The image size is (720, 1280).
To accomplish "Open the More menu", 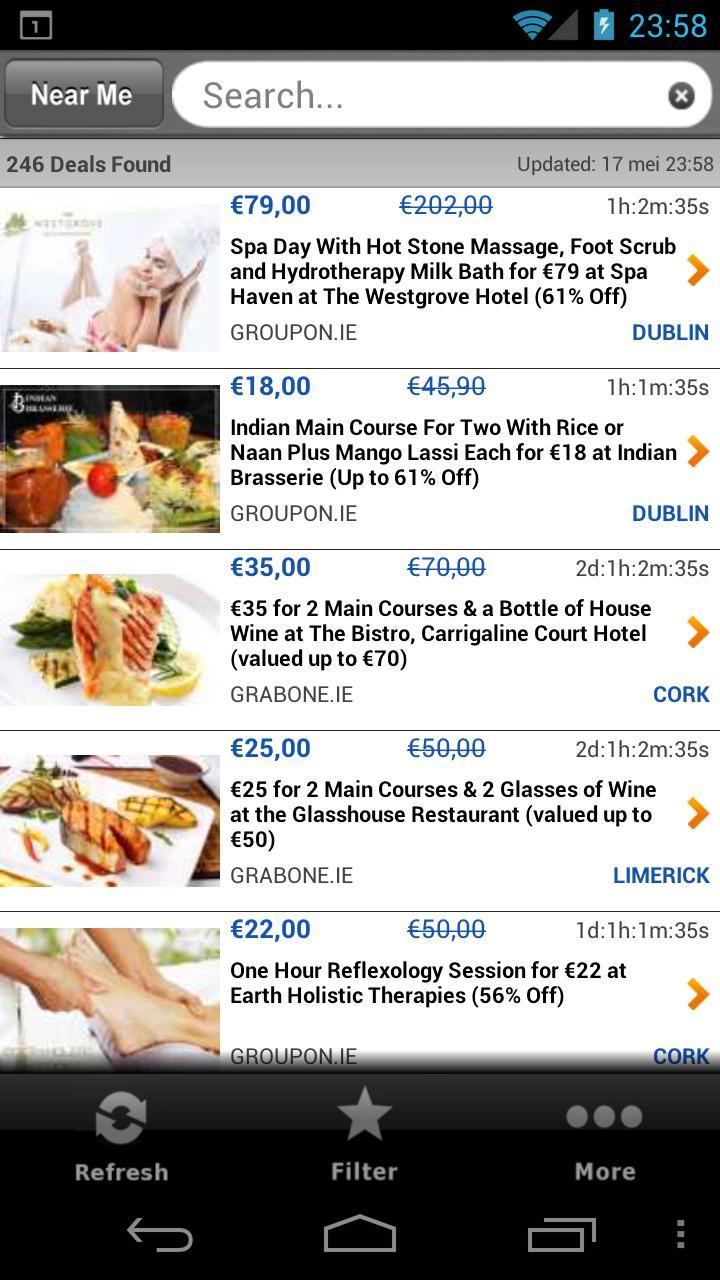I will (x=604, y=1137).
